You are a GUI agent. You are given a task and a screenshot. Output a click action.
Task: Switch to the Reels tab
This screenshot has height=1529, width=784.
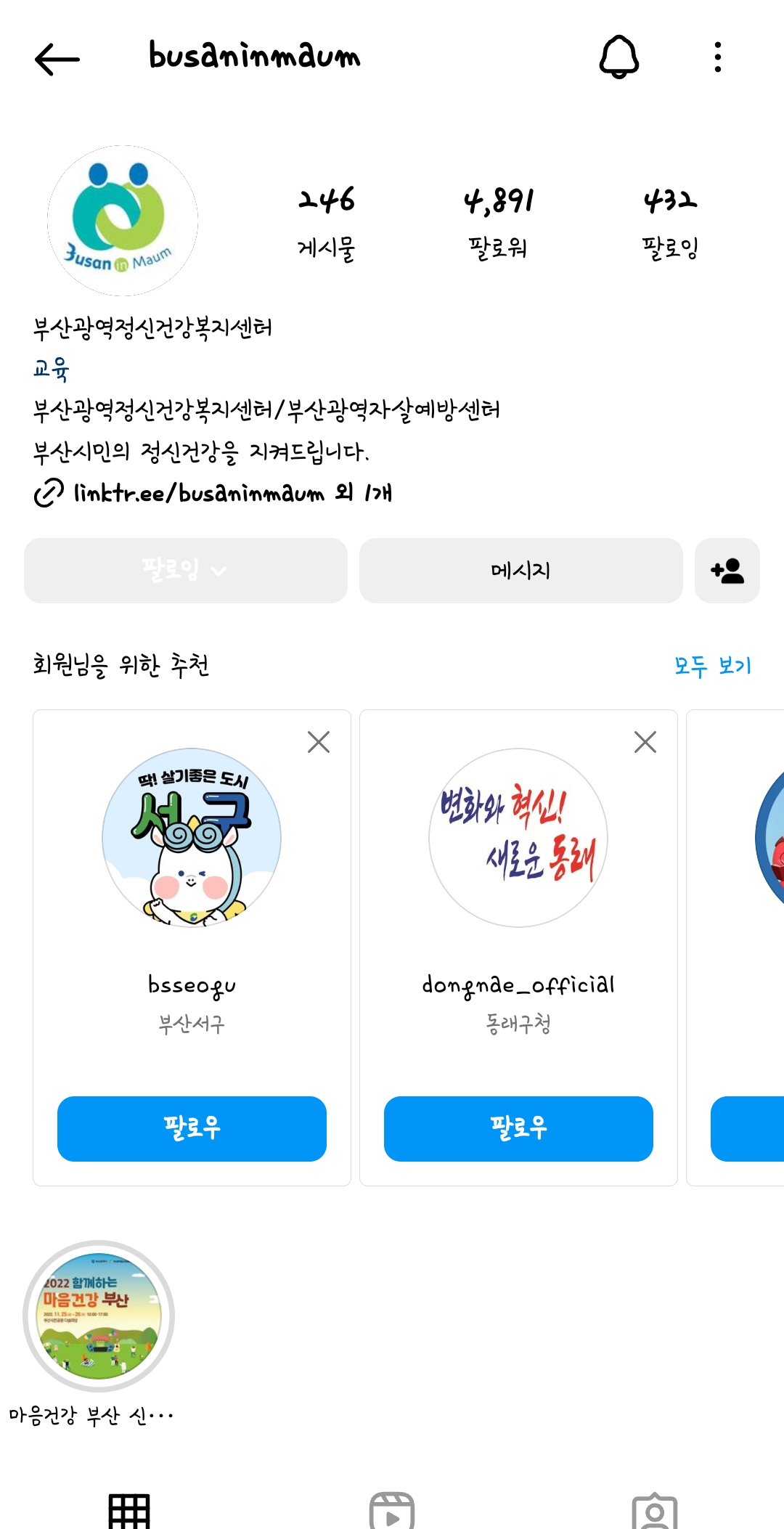pyautogui.click(x=392, y=1512)
